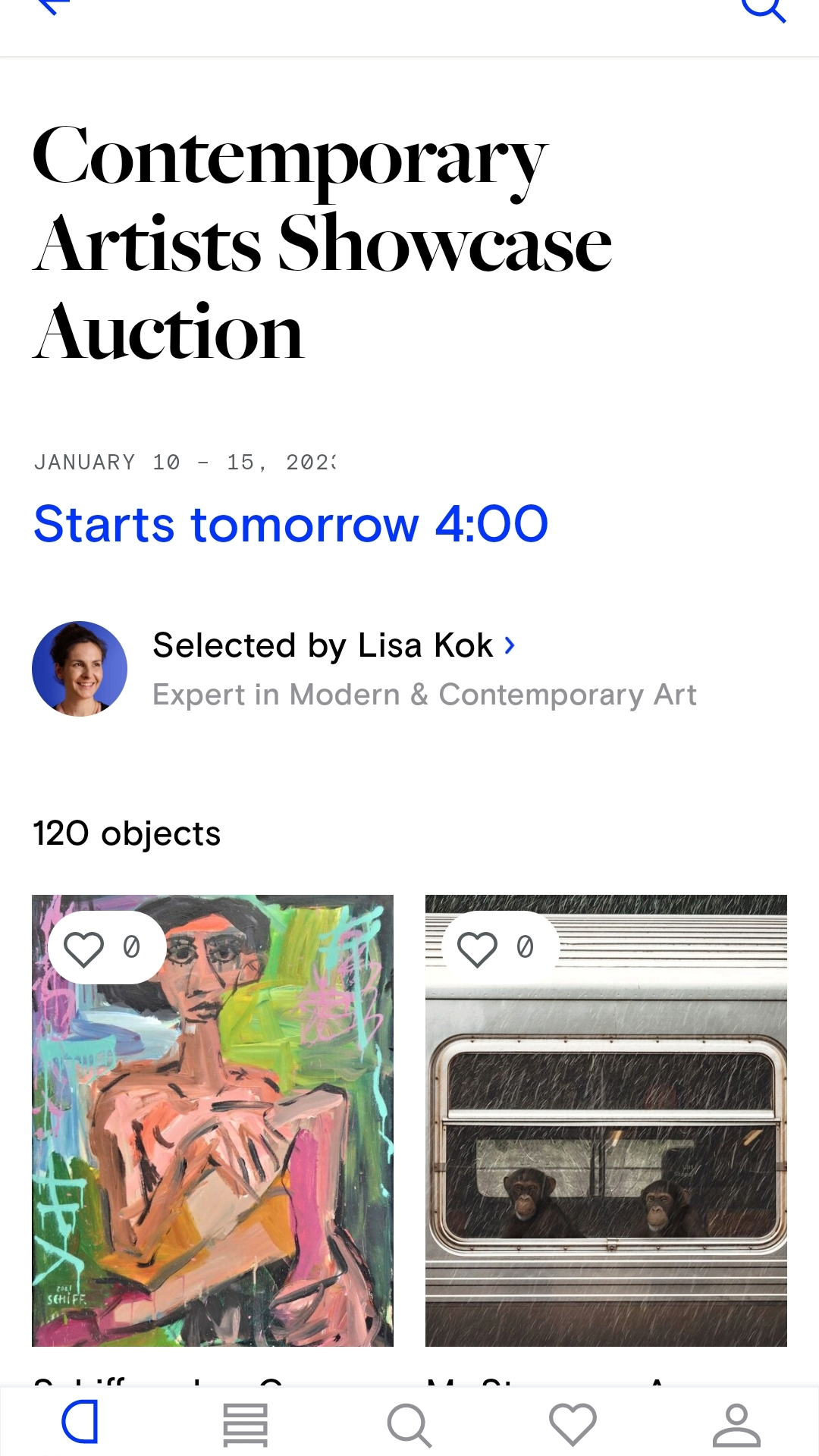Switch to the bottom search tab
The image size is (819, 1456).
(x=409, y=1424)
